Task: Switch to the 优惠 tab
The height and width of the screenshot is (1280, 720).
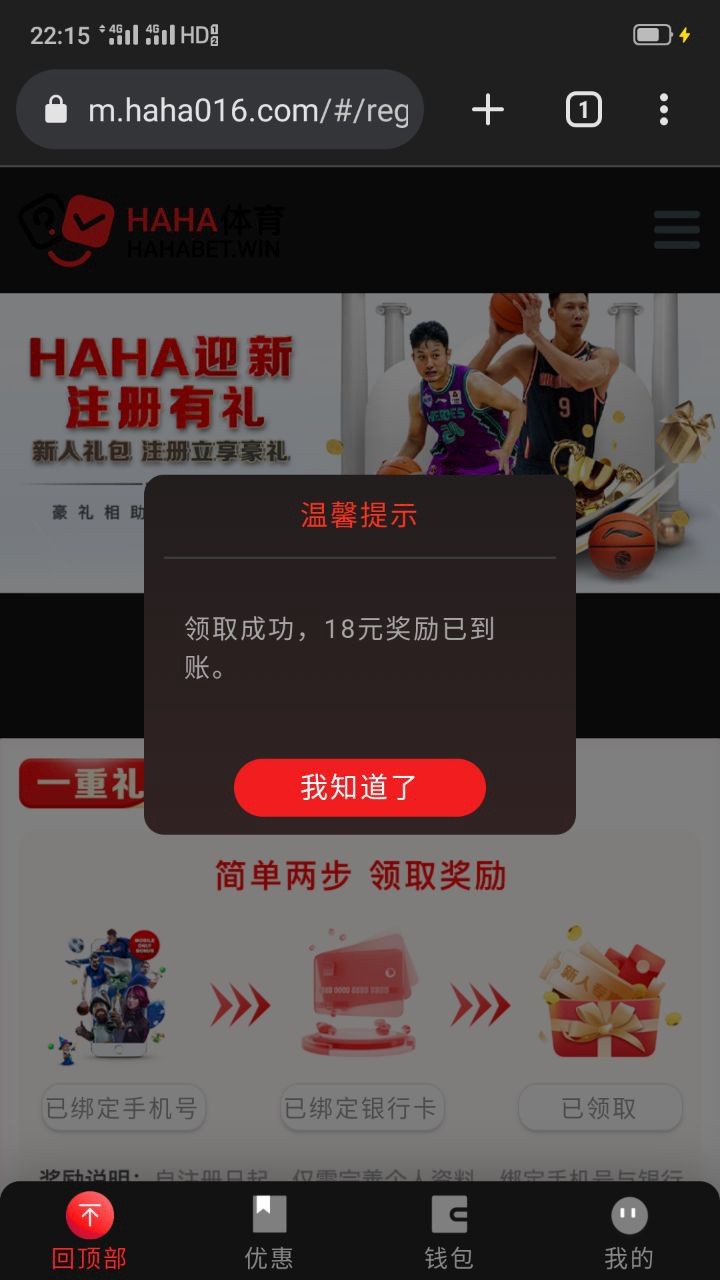Action: (x=269, y=1232)
